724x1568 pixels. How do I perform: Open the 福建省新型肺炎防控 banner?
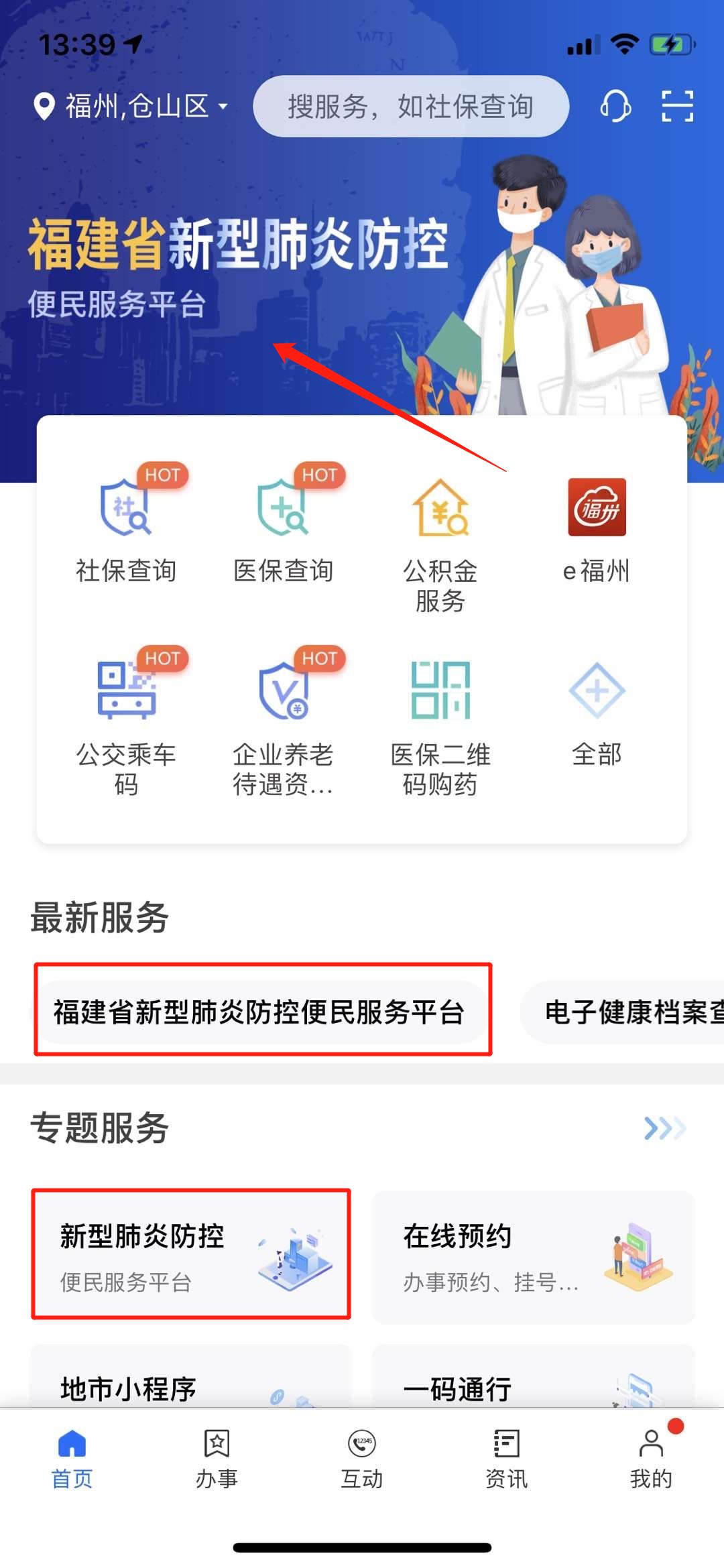click(x=238, y=268)
